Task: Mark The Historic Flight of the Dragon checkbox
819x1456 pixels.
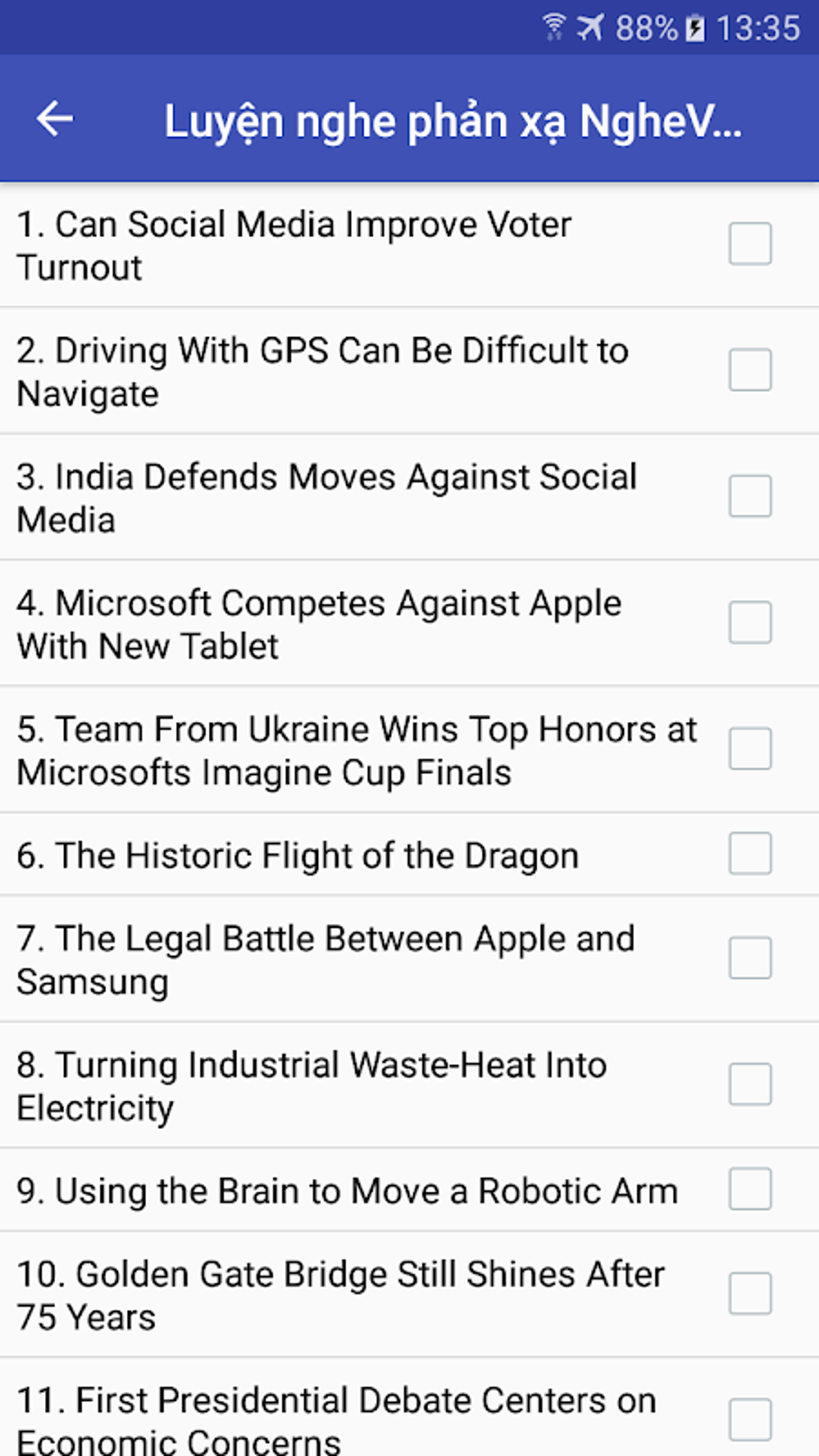Action: point(750,853)
